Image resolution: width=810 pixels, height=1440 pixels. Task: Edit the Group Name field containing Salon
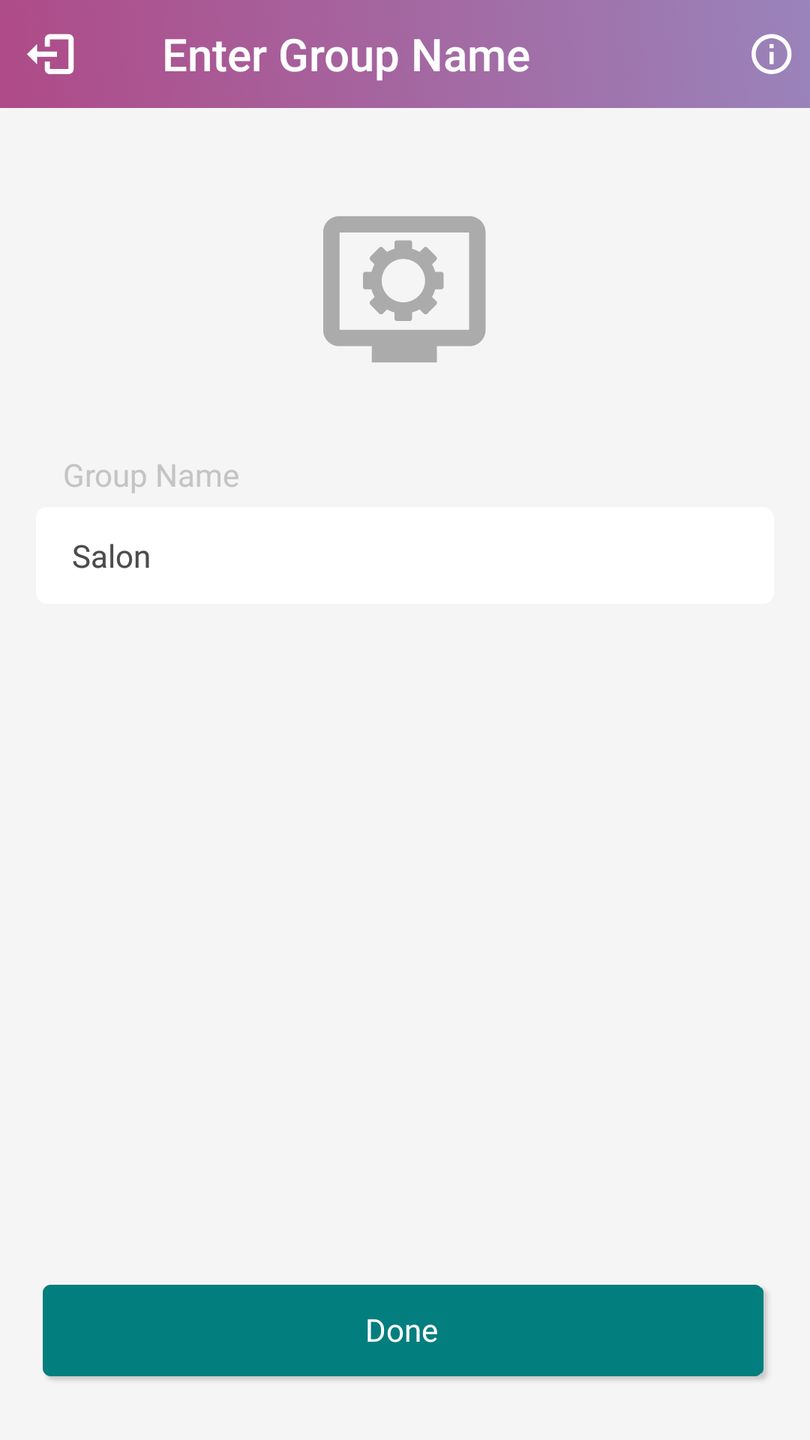click(x=404, y=556)
